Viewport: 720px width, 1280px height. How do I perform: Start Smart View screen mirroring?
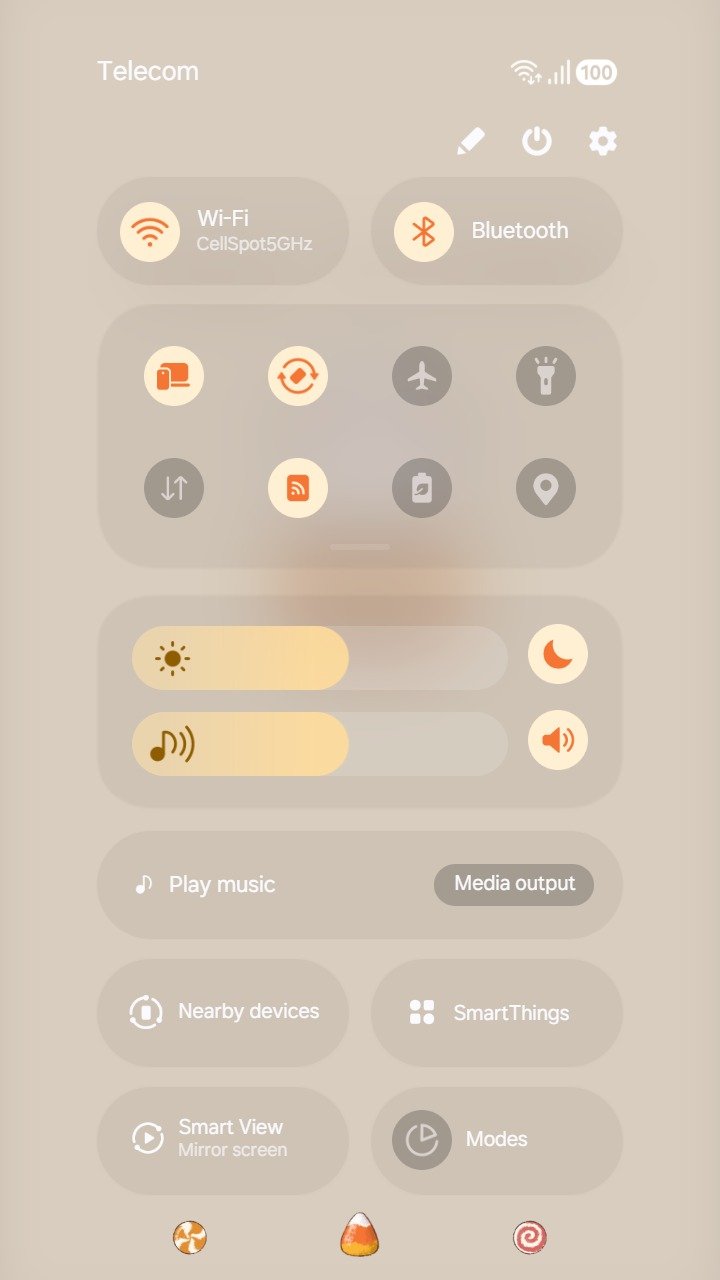223,1139
